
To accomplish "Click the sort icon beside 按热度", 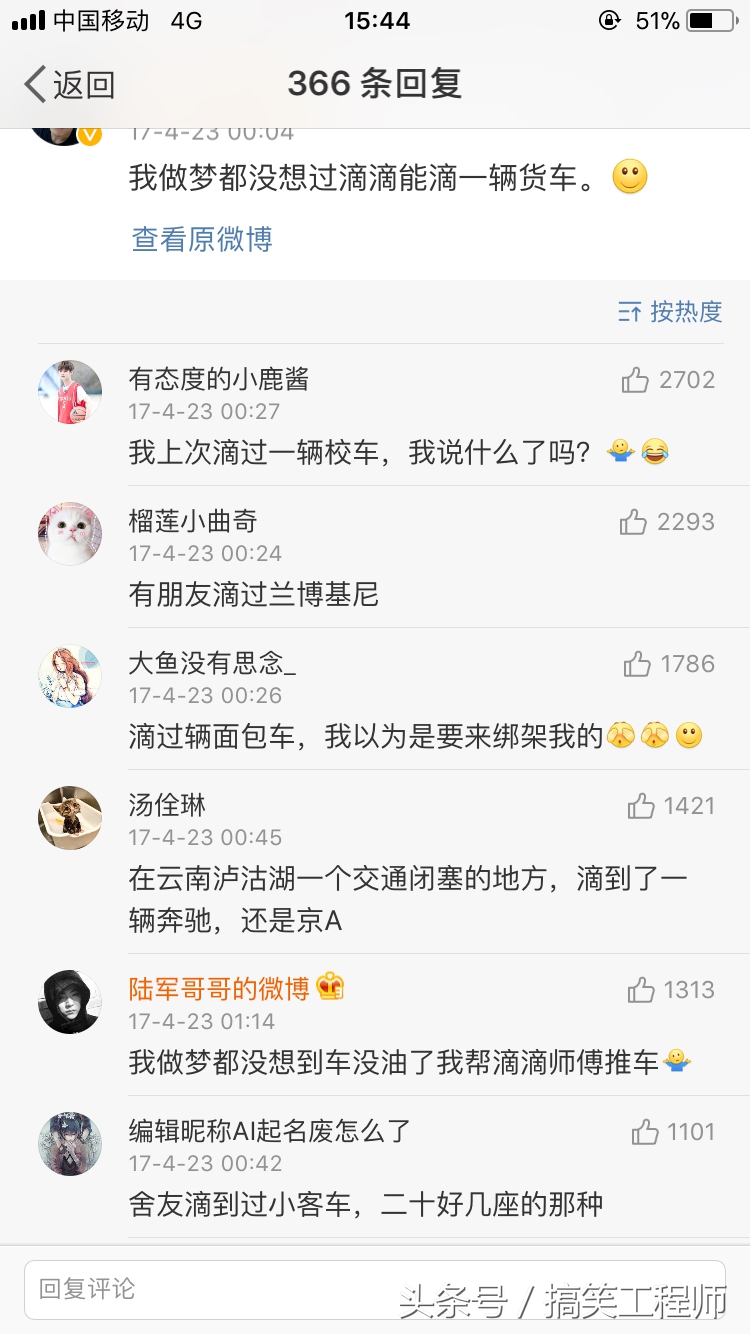I will click(x=631, y=312).
